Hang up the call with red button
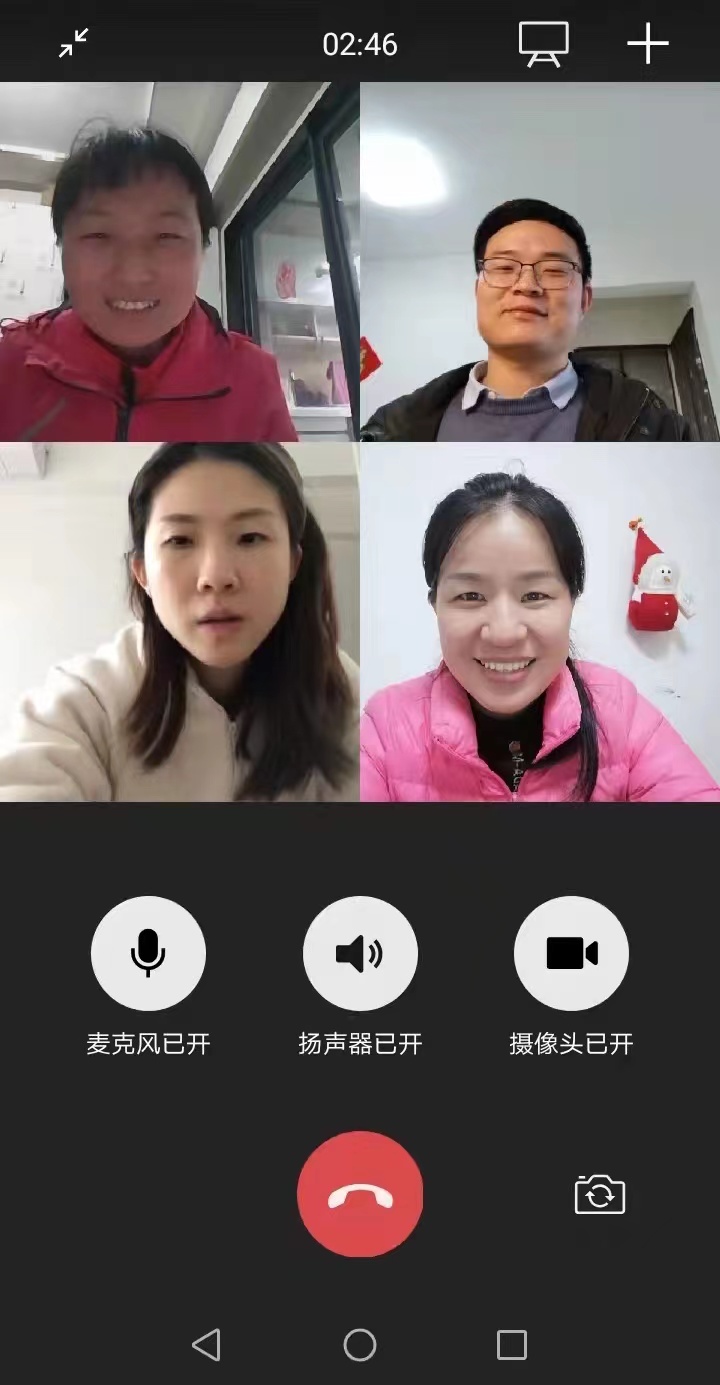This screenshot has height=1385, width=720. tap(360, 1194)
